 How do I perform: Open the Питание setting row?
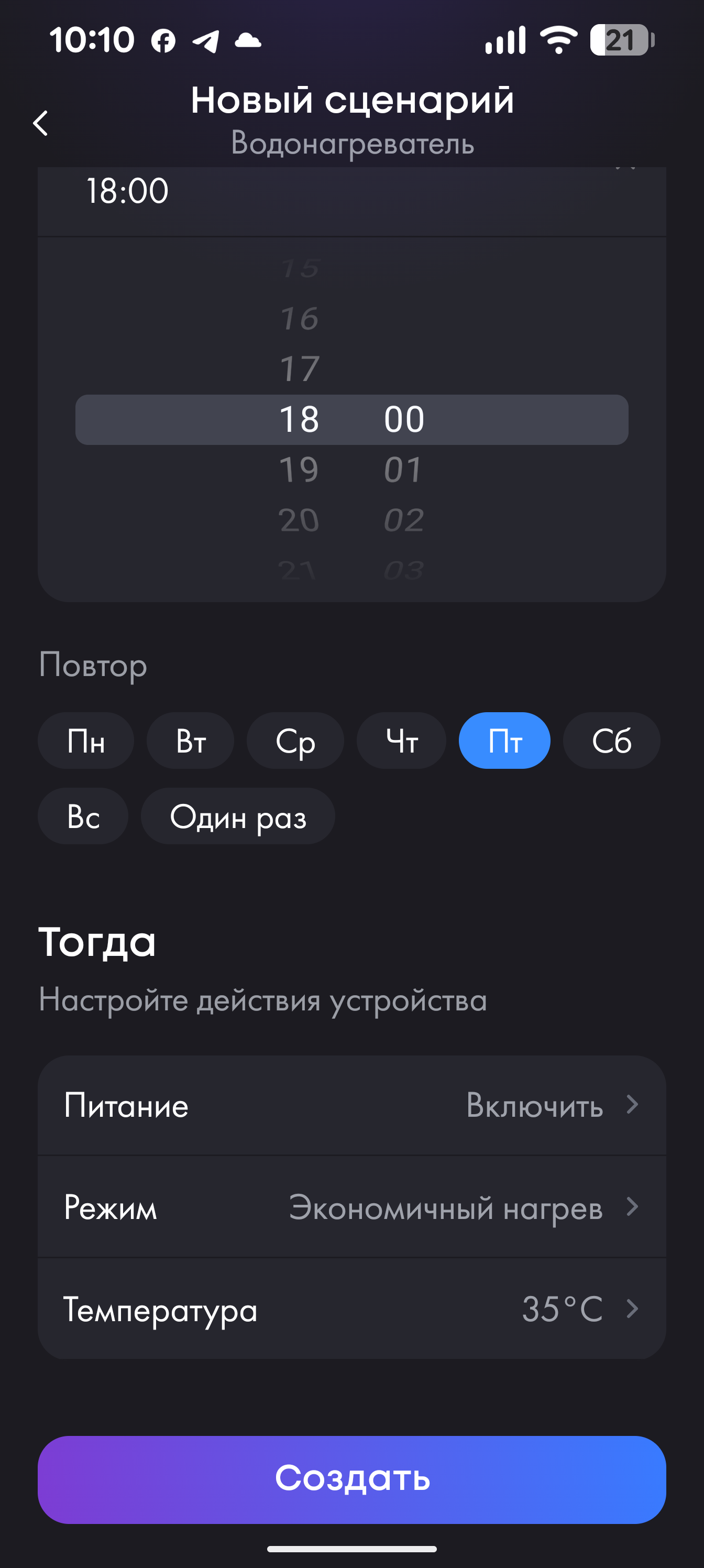pyautogui.click(x=351, y=1105)
